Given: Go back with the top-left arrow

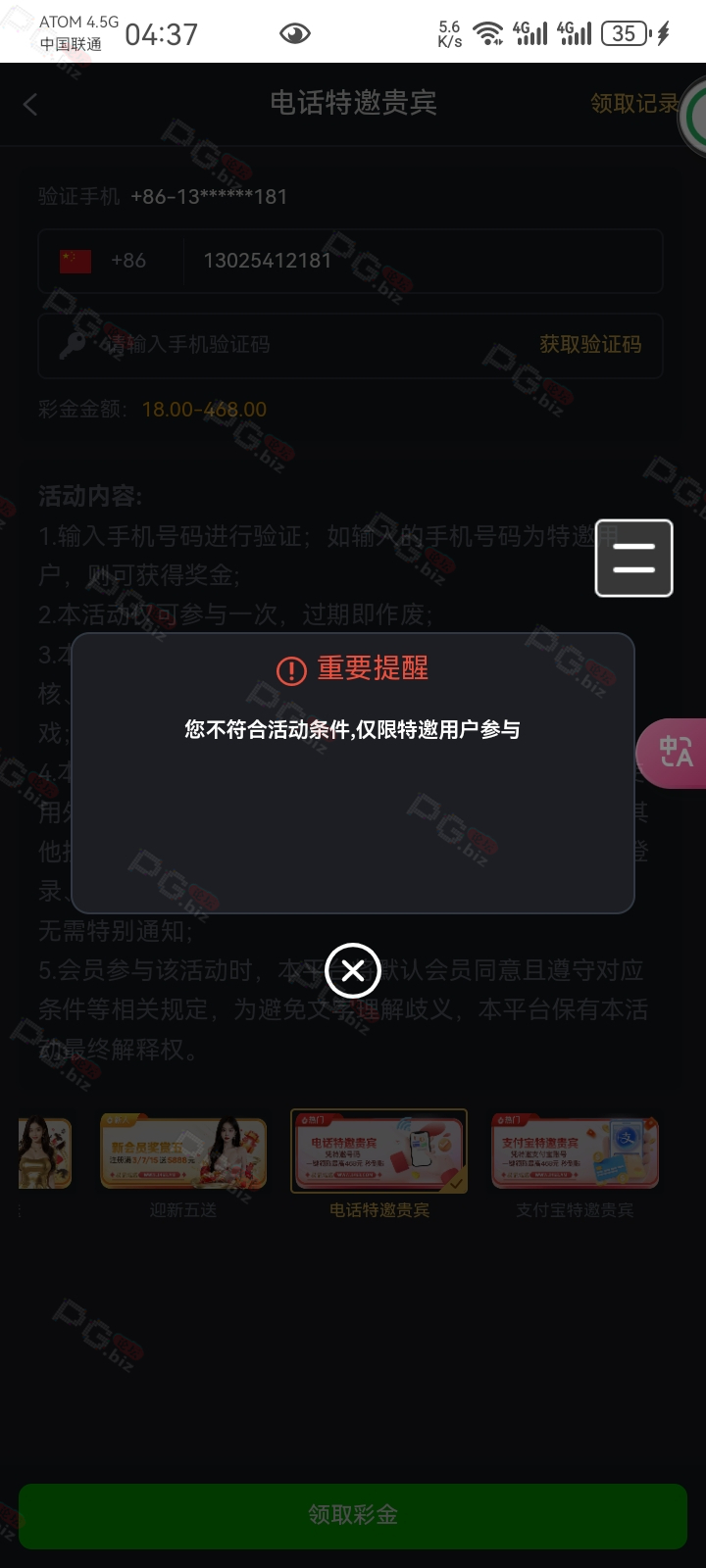Looking at the screenshot, I should click(30, 105).
